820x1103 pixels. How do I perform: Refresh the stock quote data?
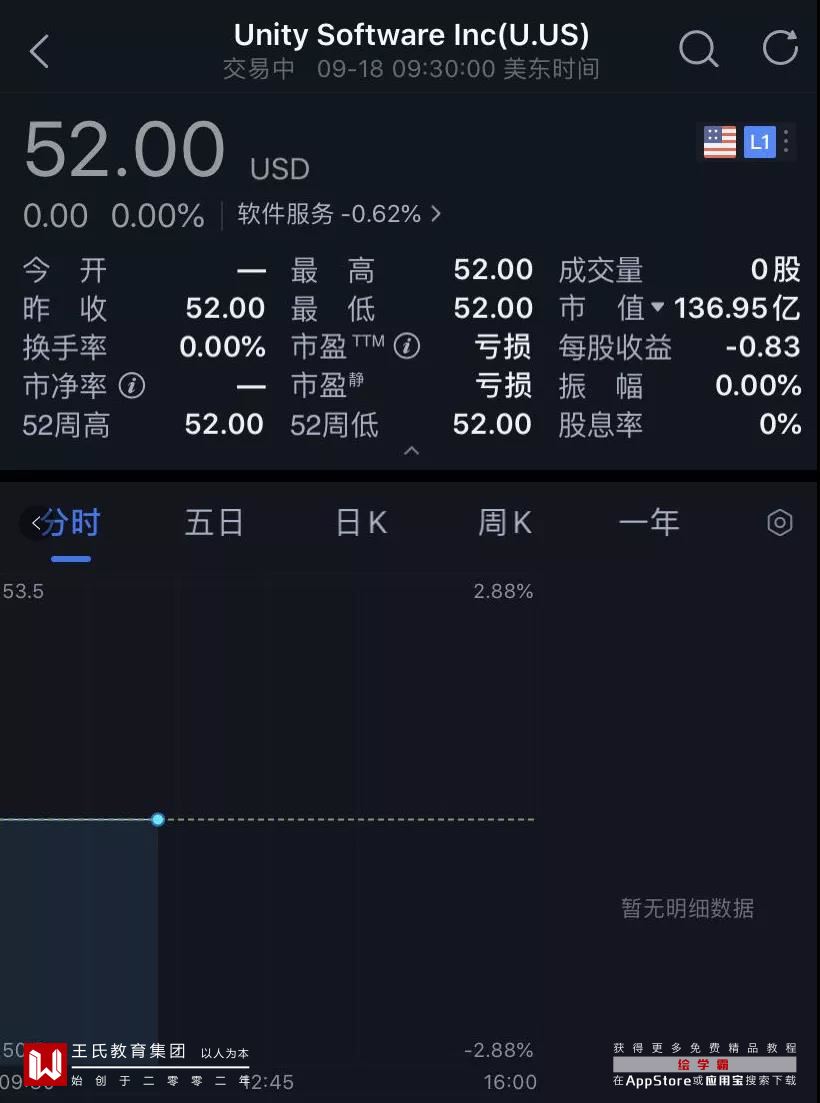tap(779, 47)
